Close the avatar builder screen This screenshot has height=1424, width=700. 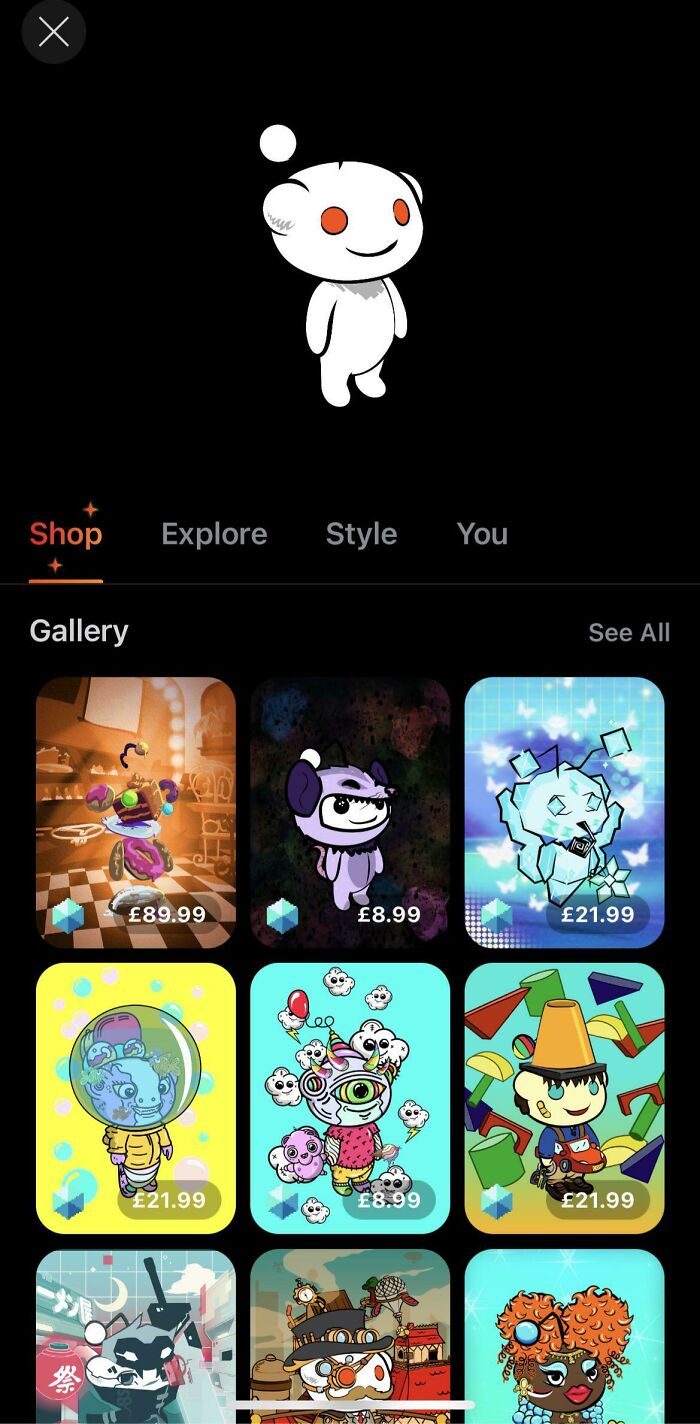point(53,33)
